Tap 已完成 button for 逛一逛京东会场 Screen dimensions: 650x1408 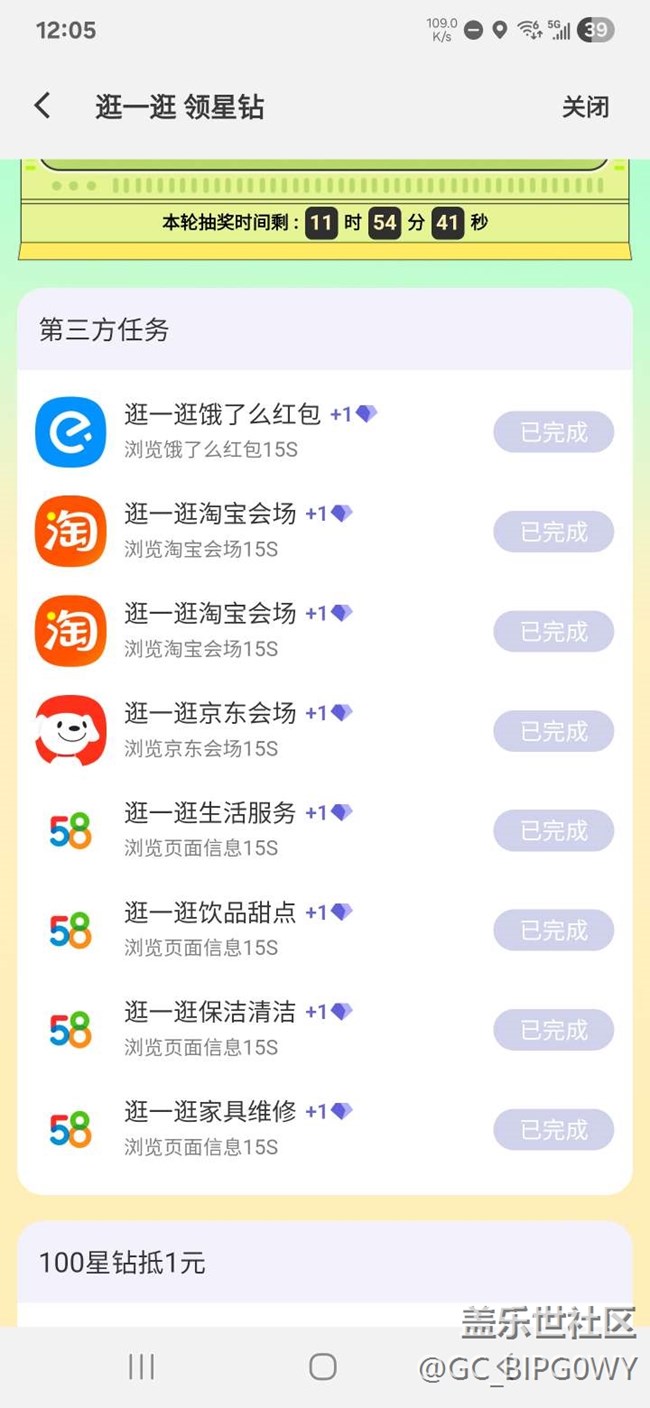pyautogui.click(x=553, y=731)
